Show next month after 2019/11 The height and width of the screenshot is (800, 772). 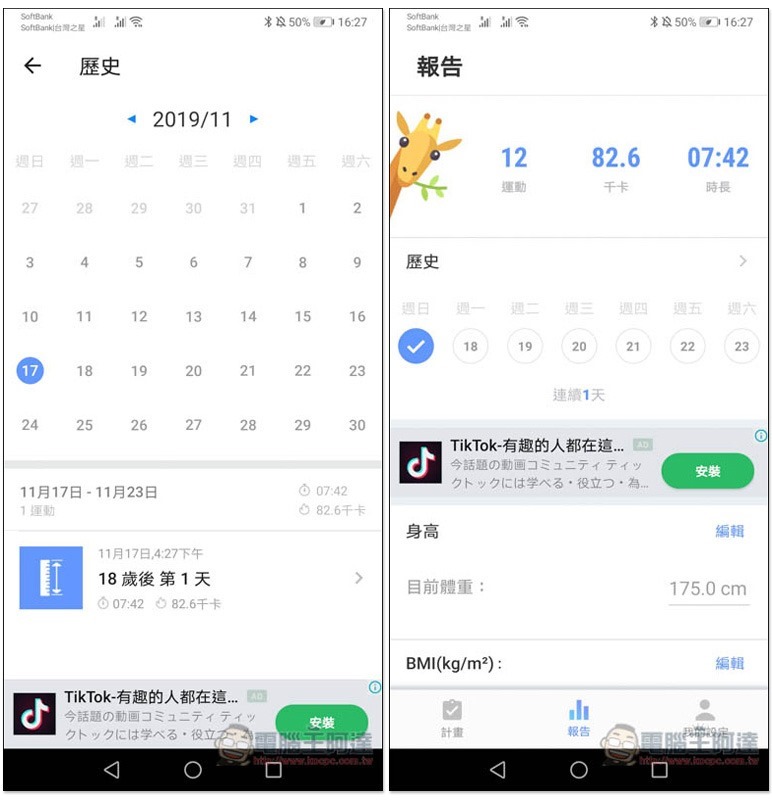[254, 120]
